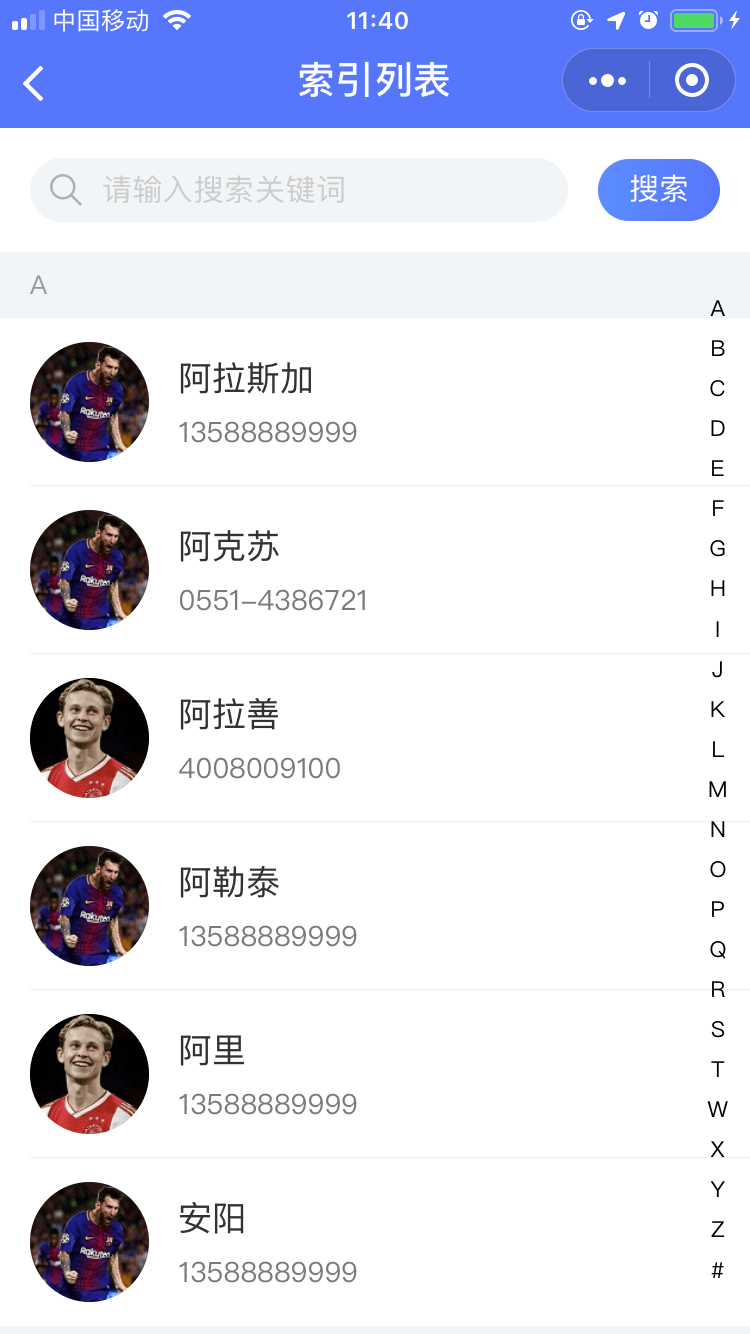
Task: Jump to index letter S
Action: click(x=717, y=1029)
